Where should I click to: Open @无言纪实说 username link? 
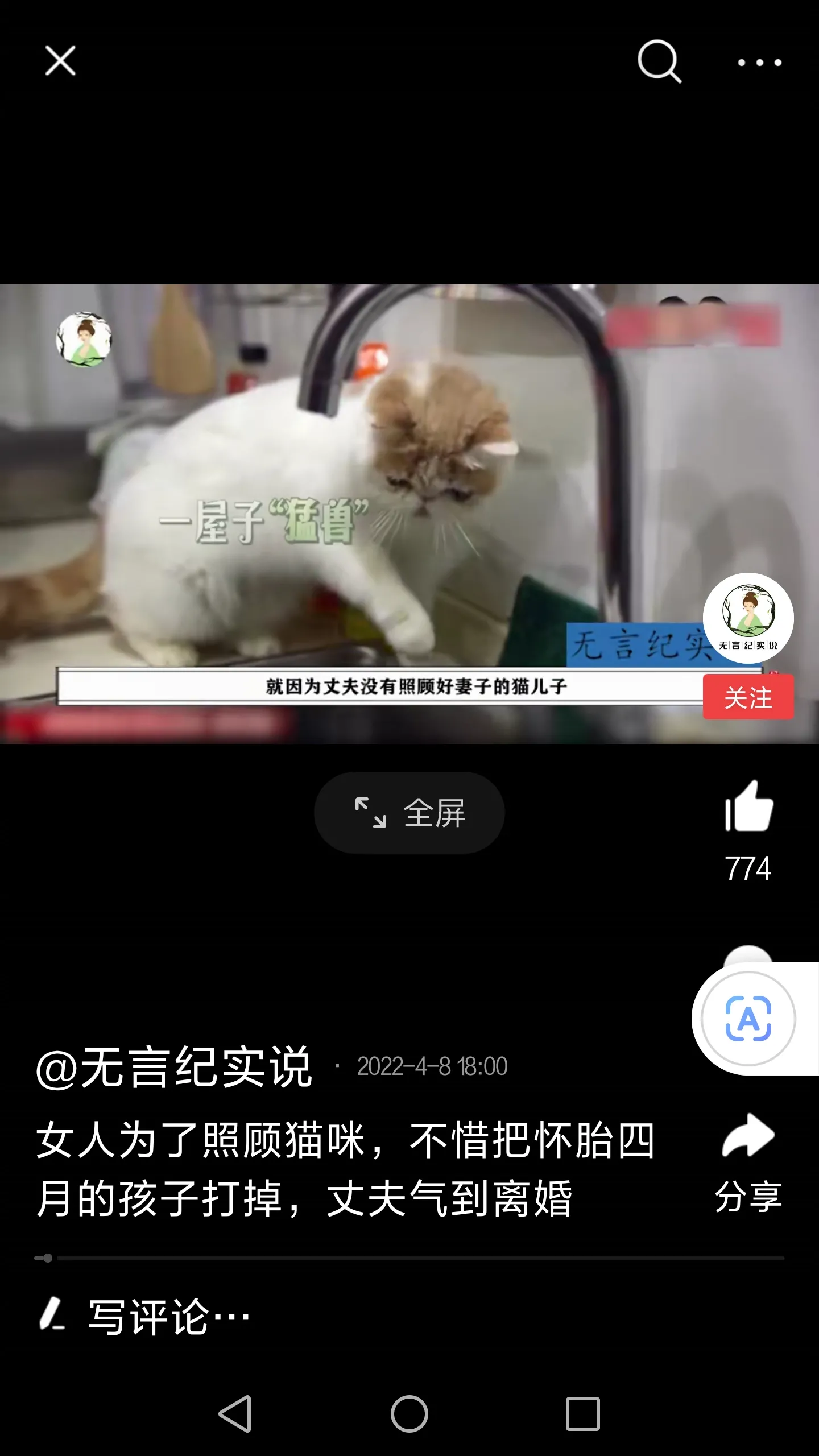coord(174,1067)
